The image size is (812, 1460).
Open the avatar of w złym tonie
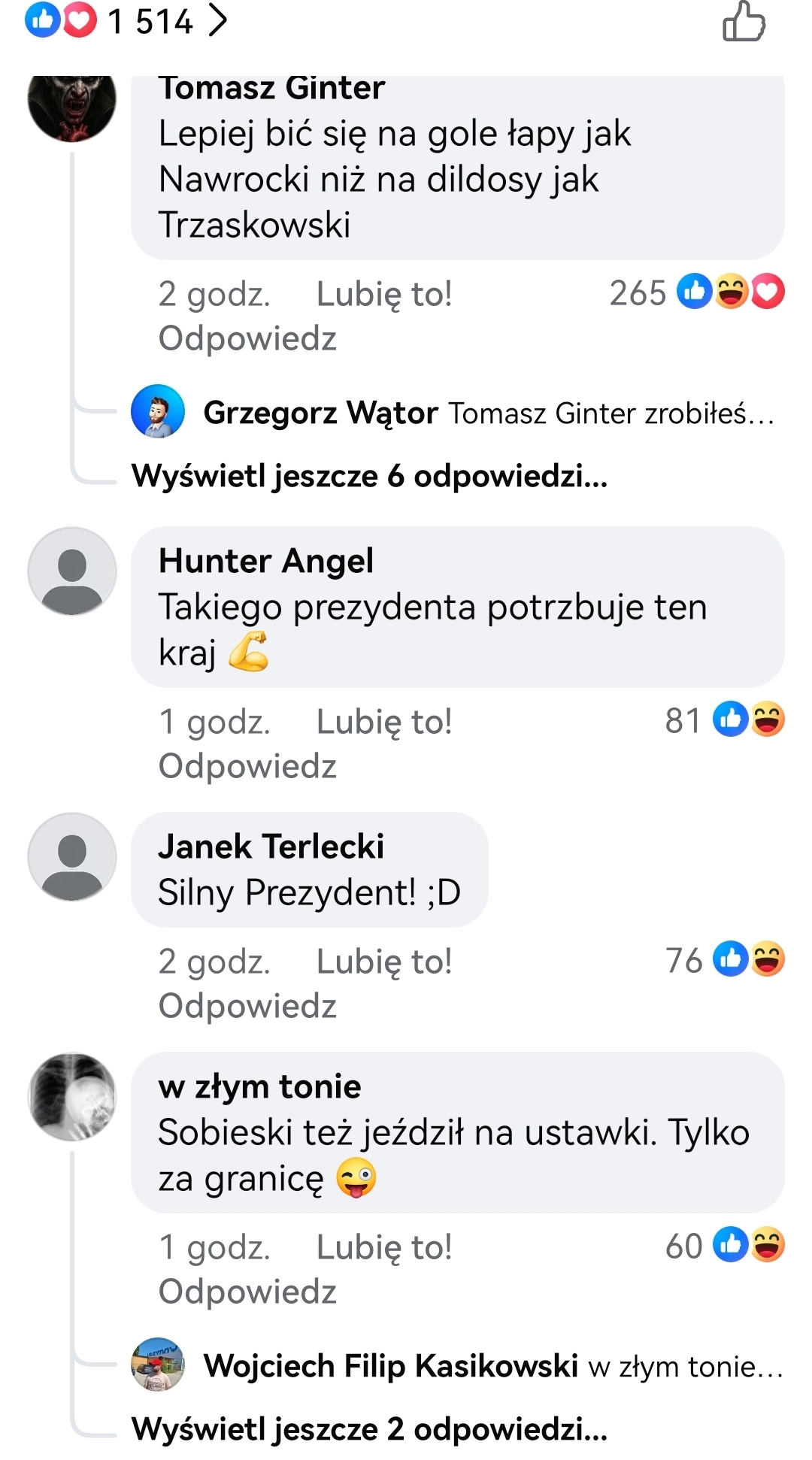pos(72,1097)
